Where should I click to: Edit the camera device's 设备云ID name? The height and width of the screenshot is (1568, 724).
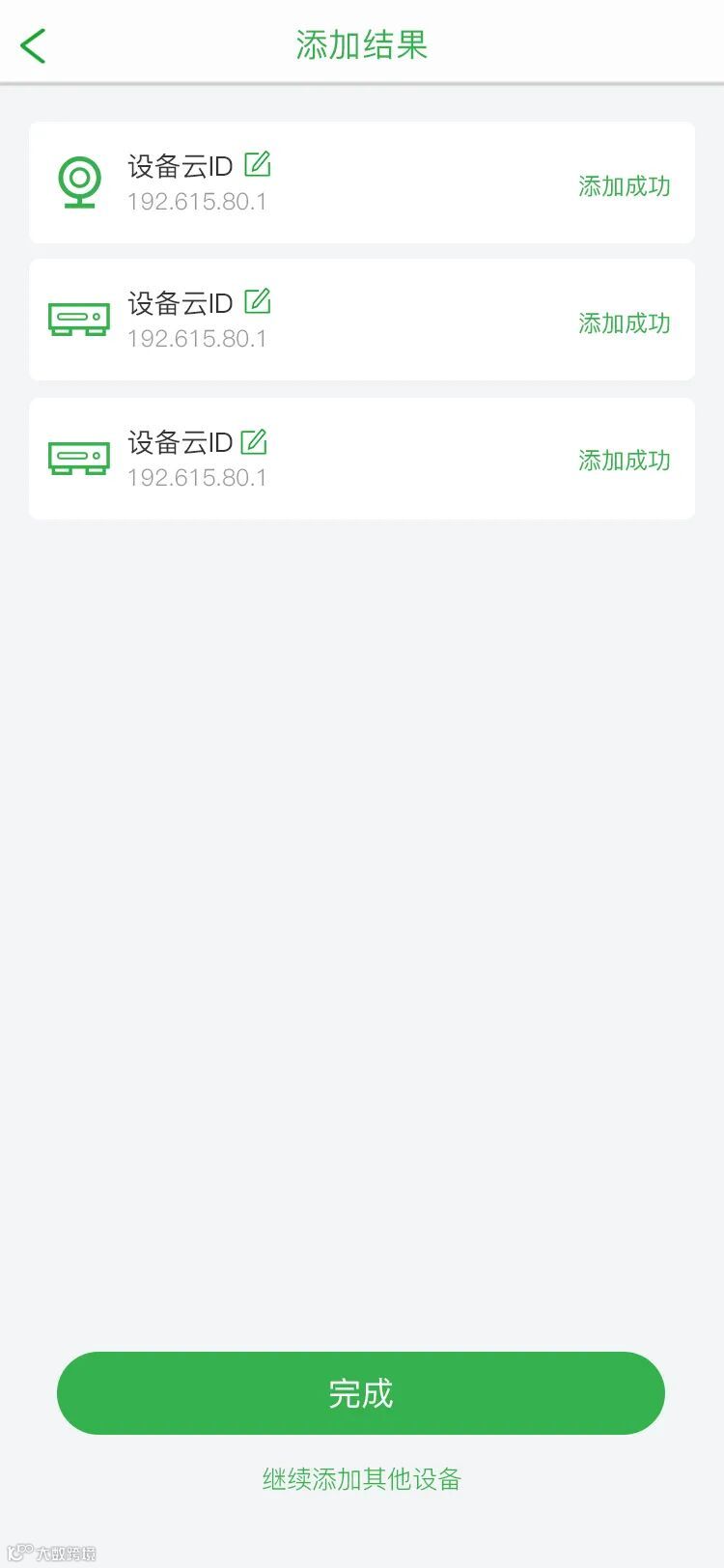tap(257, 165)
